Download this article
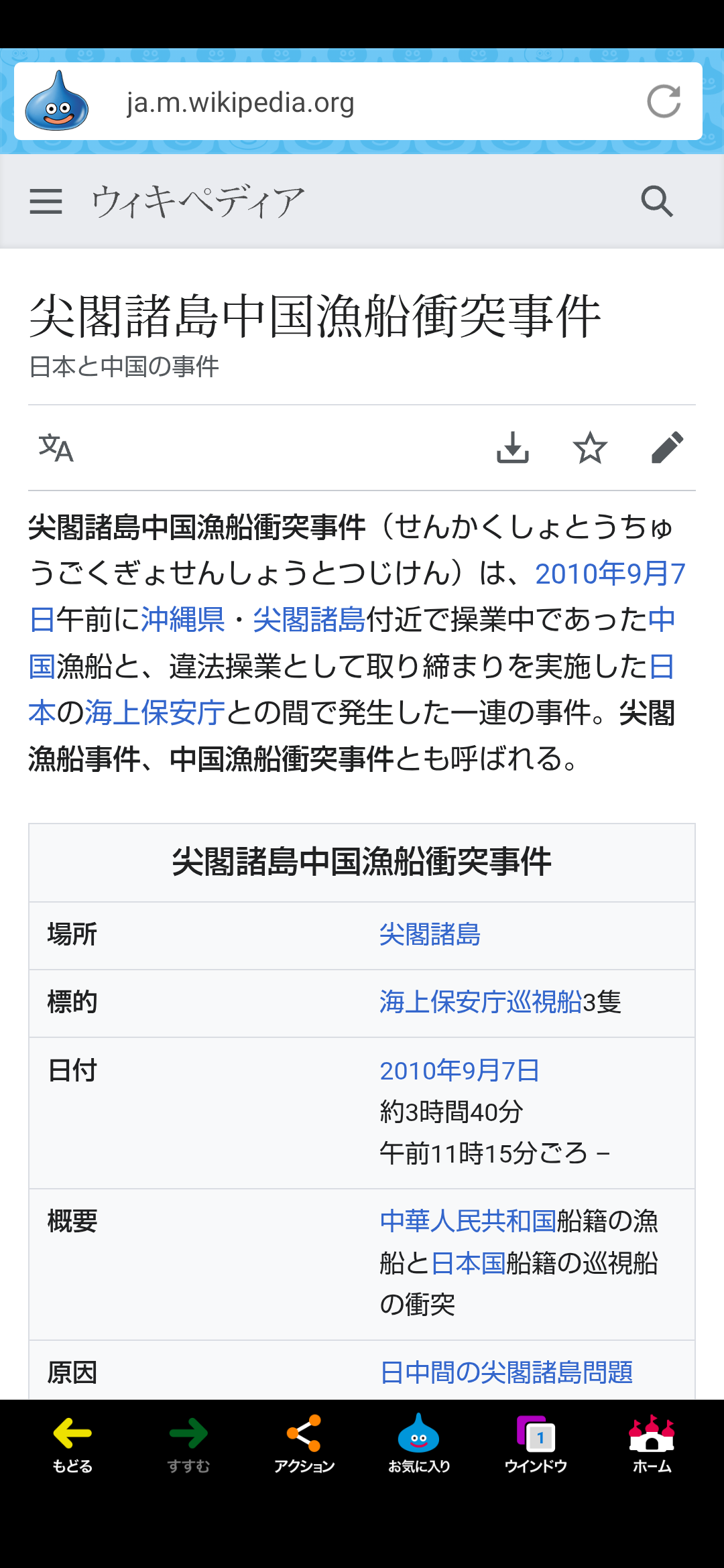Screen dimensions: 724x1568 tap(513, 448)
